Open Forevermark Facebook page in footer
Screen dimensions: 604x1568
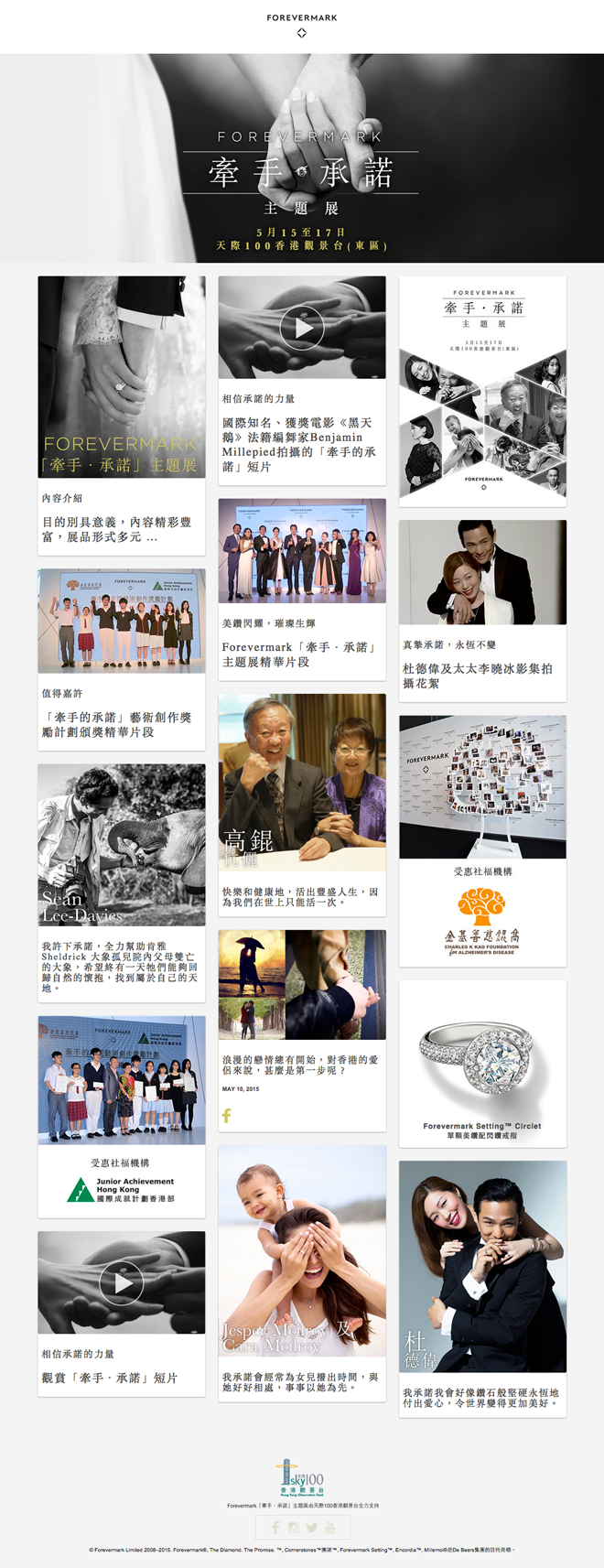tap(275, 1528)
